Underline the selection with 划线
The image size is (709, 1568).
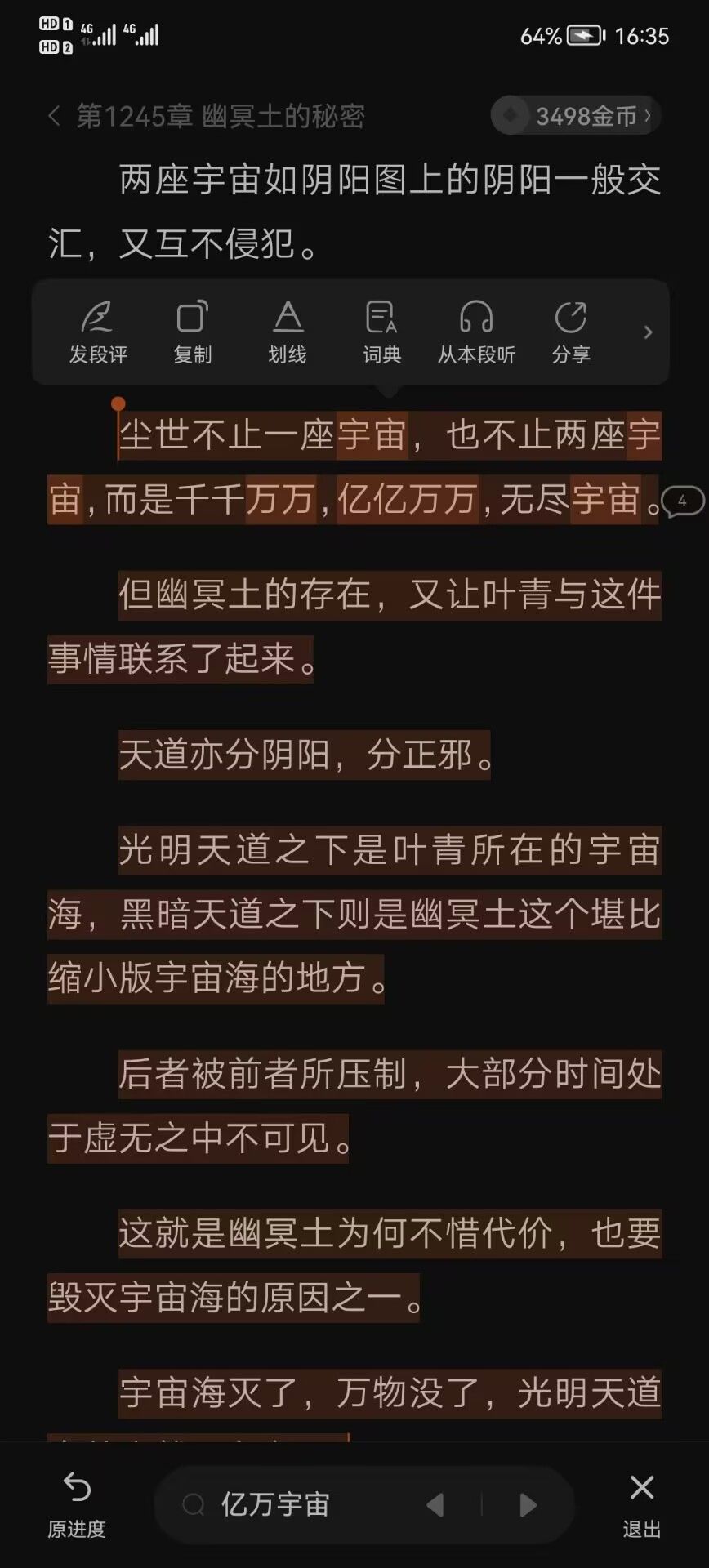[x=288, y=332]
